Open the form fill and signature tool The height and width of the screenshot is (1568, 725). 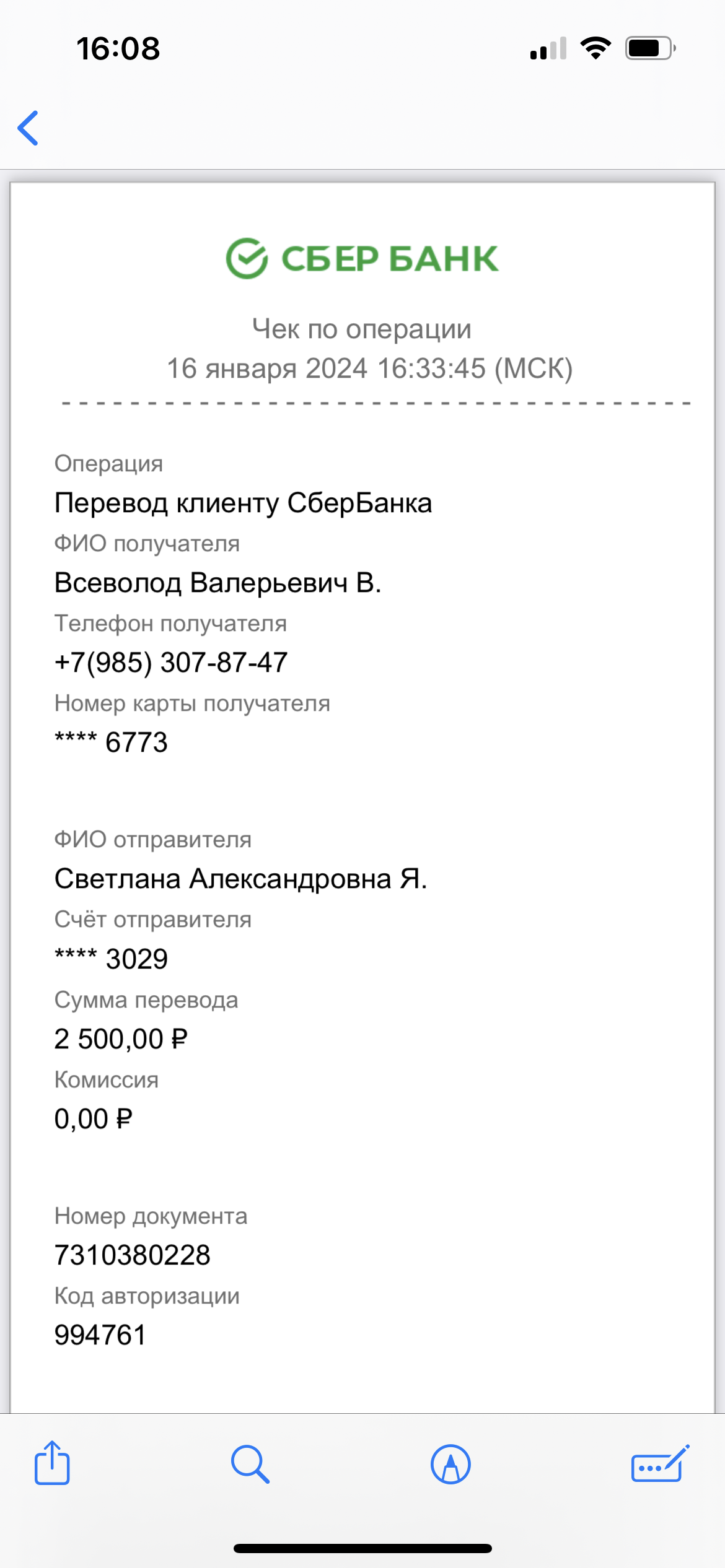(660, 1463)
